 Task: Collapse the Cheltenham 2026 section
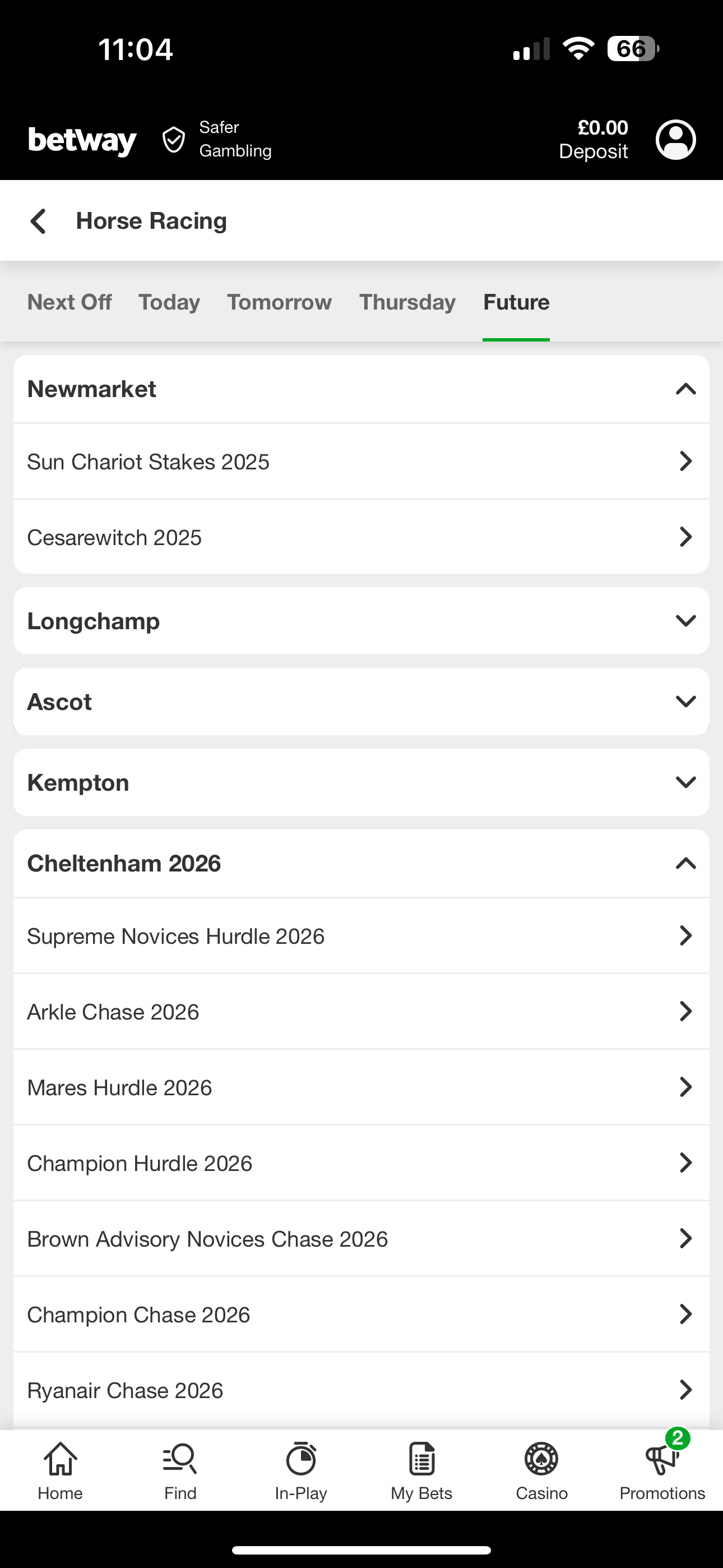(x=686, y=863)
